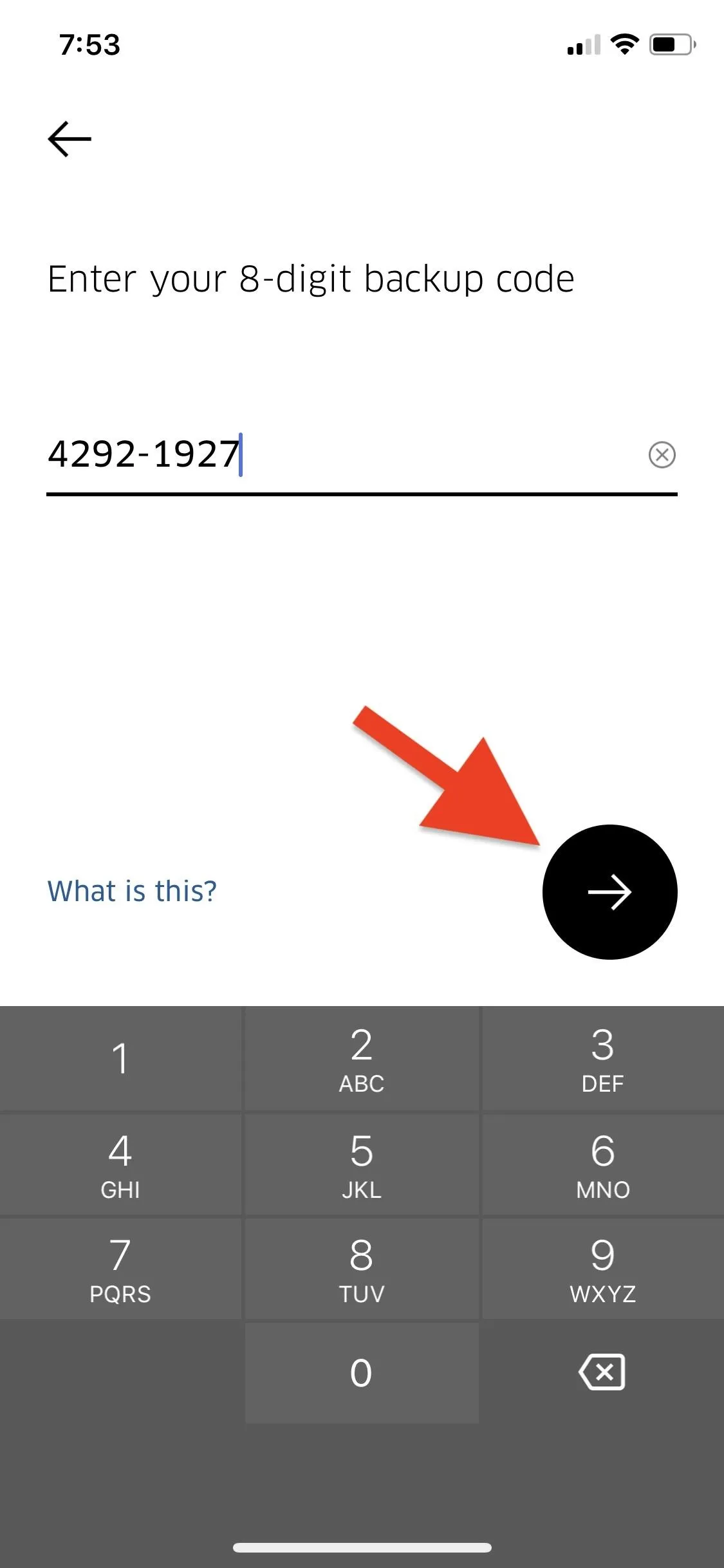724x1568 pixels.
Task: Type digit 5 on the keypad
Action: click(362, 1164)
